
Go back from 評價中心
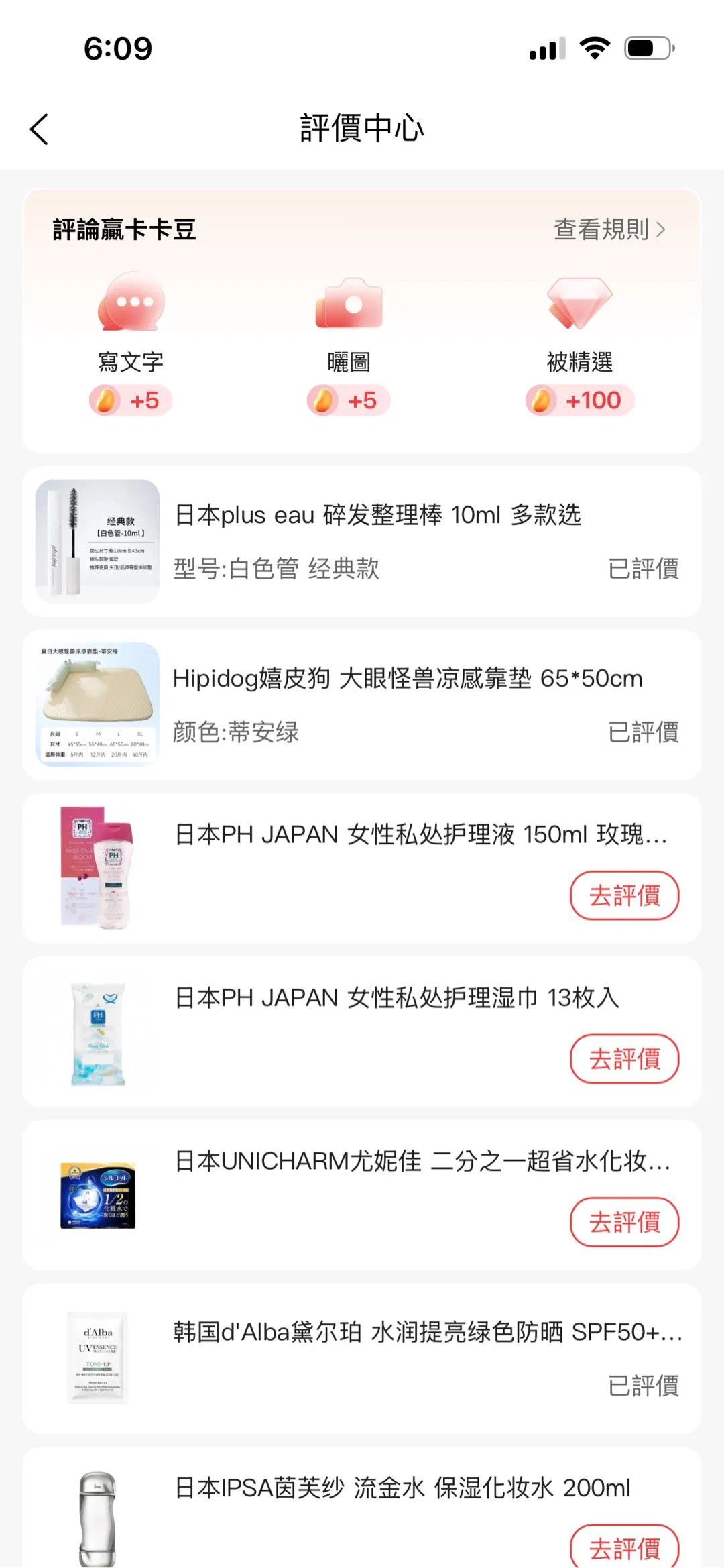(x=40, y=129)
